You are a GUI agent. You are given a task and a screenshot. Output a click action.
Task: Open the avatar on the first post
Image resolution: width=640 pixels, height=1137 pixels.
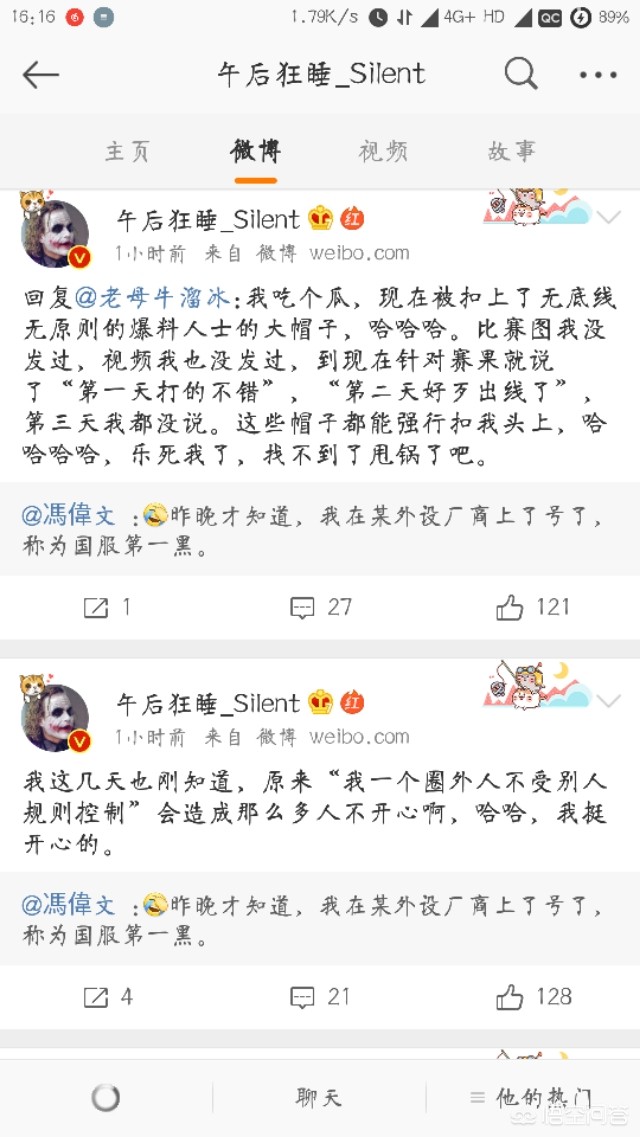pyautogui.click(x=56, y=233)
